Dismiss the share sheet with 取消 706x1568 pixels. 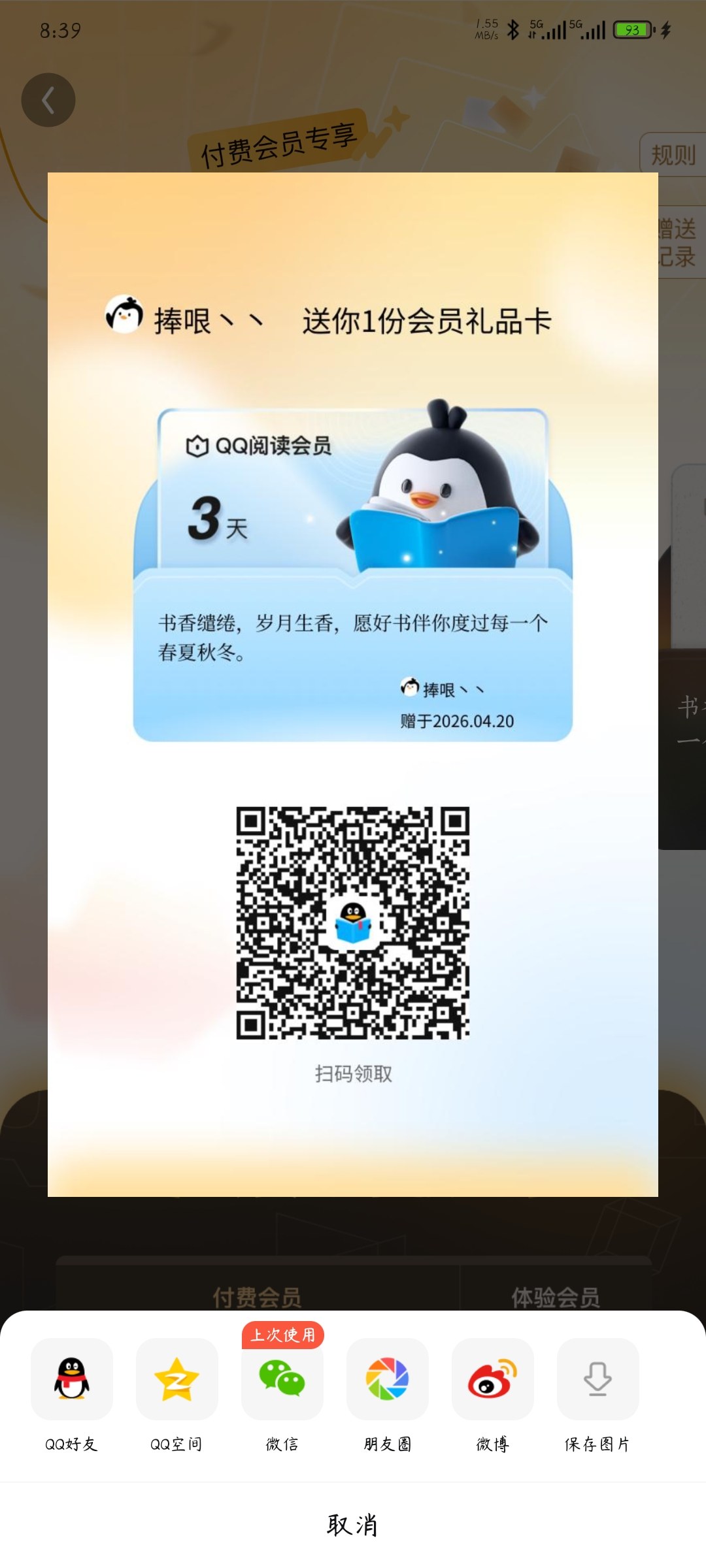coord(353,1525)
